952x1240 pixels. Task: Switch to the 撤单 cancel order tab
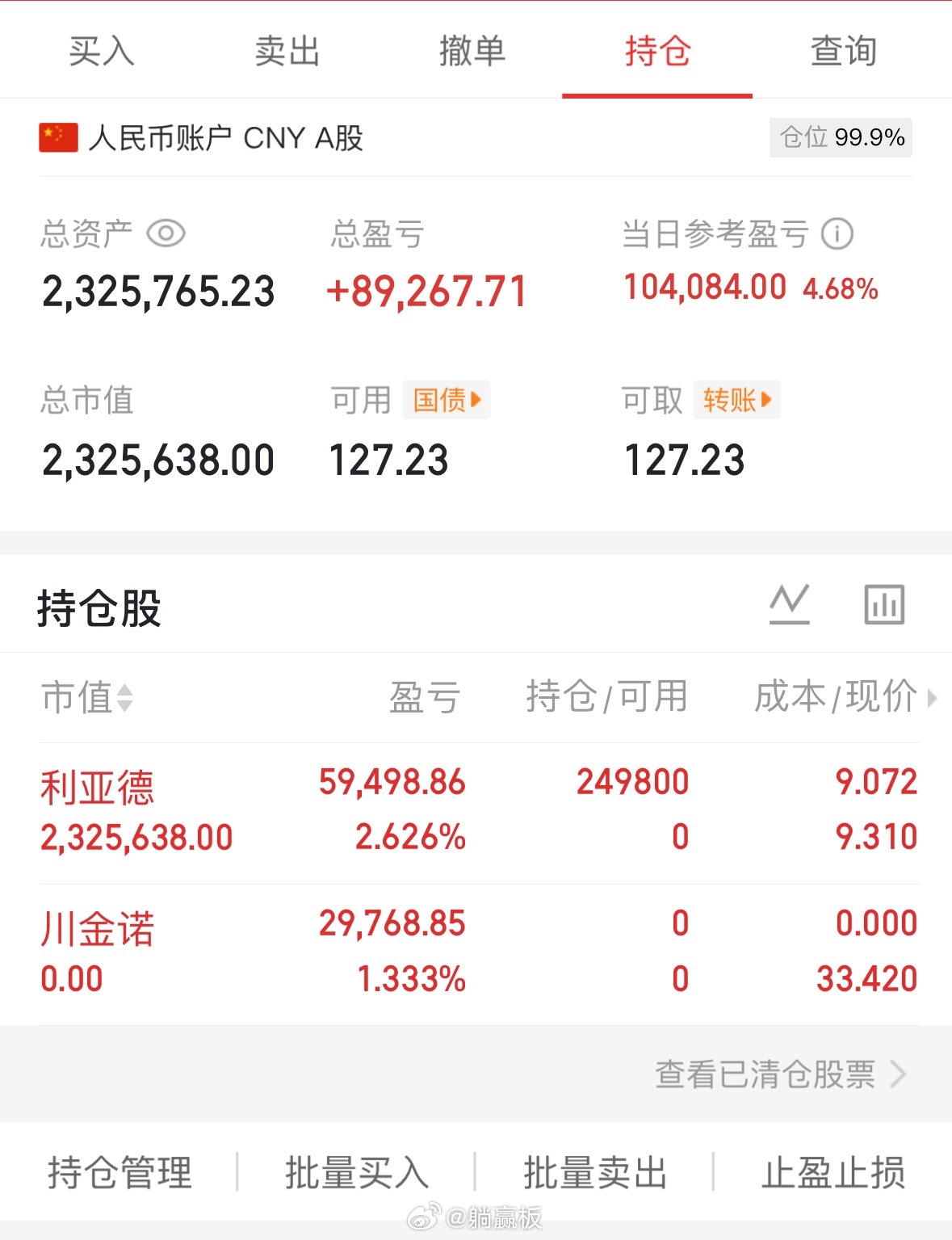[x=472, y=51]
